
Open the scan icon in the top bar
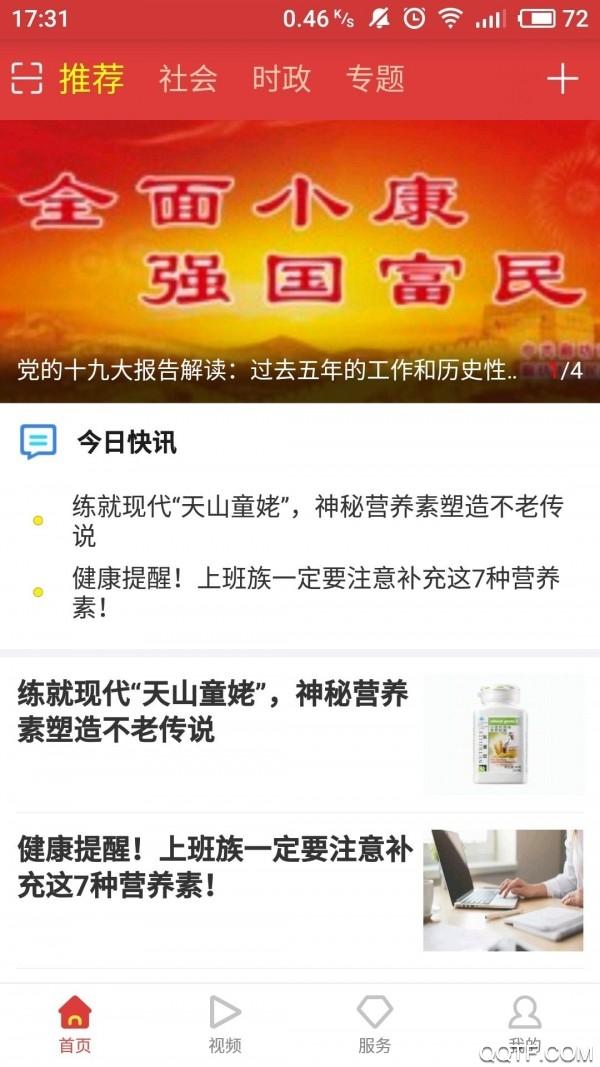(27, 78)
